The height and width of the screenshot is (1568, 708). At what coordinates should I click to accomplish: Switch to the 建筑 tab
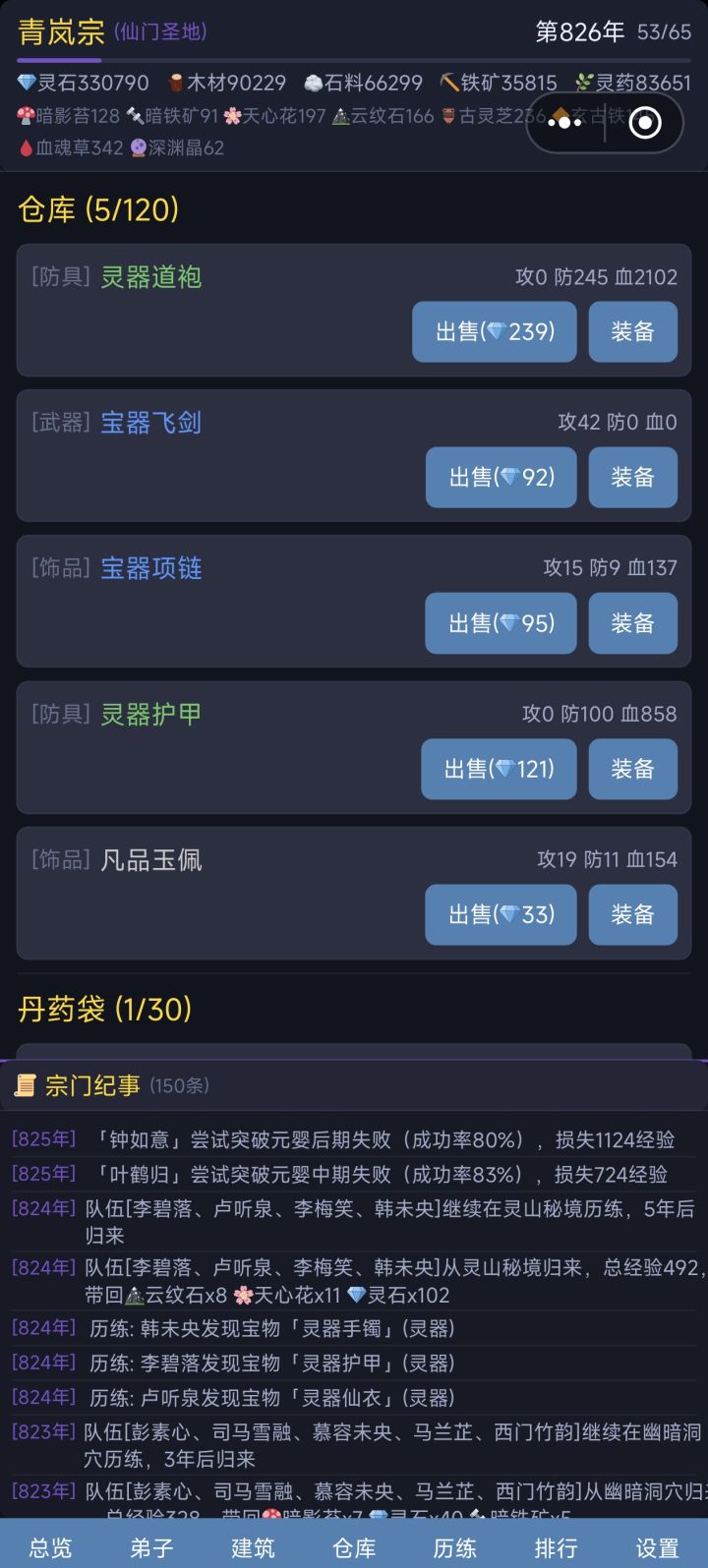click(253, 1547)
